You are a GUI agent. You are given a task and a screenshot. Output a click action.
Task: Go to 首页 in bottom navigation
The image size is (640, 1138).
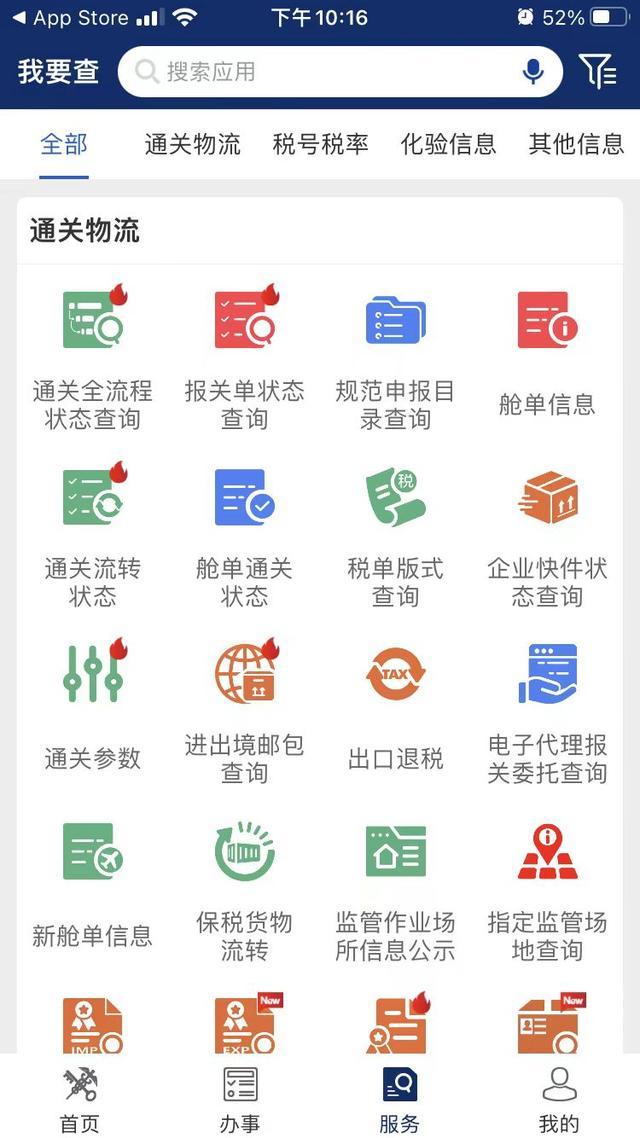point(80,1098)
